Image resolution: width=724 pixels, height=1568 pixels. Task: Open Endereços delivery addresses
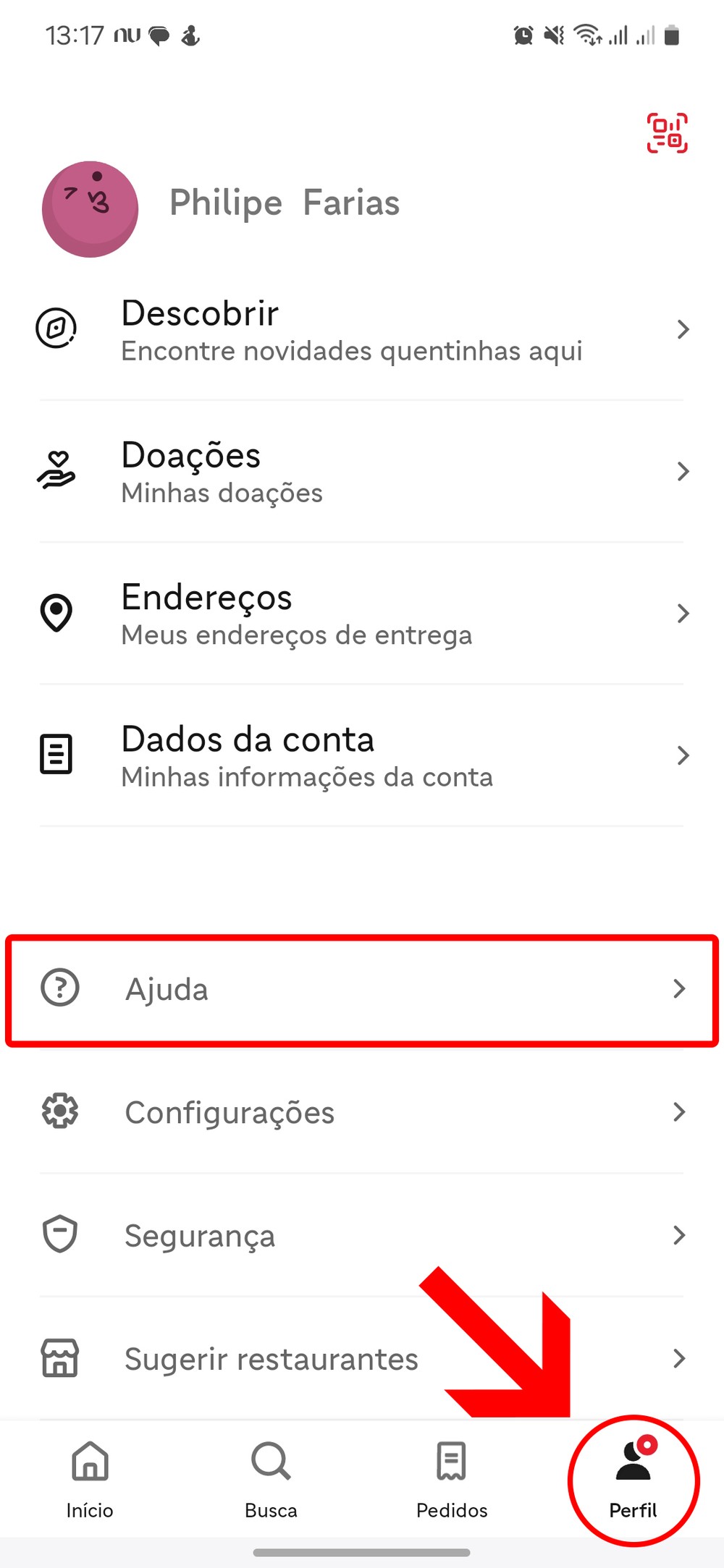[x=361, y=614]
